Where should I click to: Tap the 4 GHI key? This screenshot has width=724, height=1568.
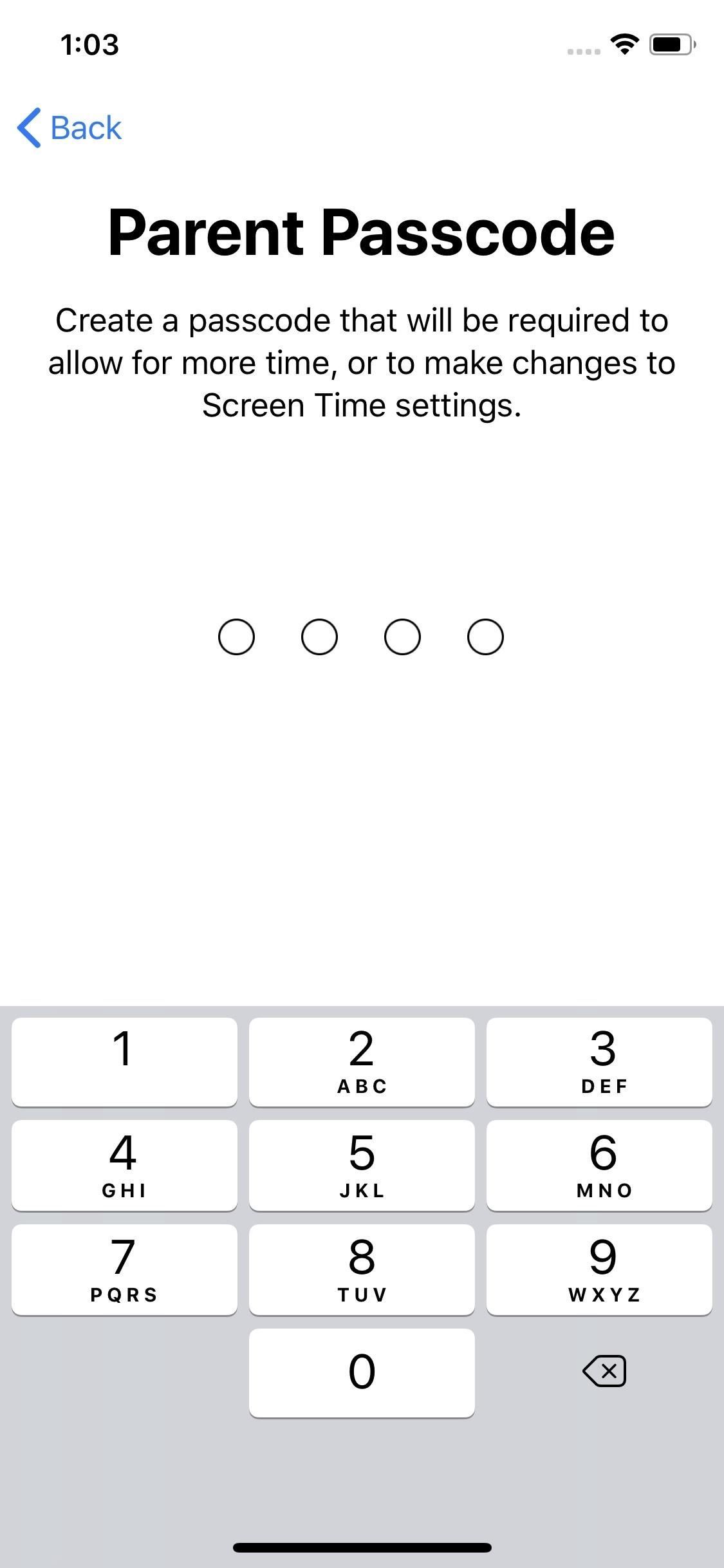(124, 1166)
